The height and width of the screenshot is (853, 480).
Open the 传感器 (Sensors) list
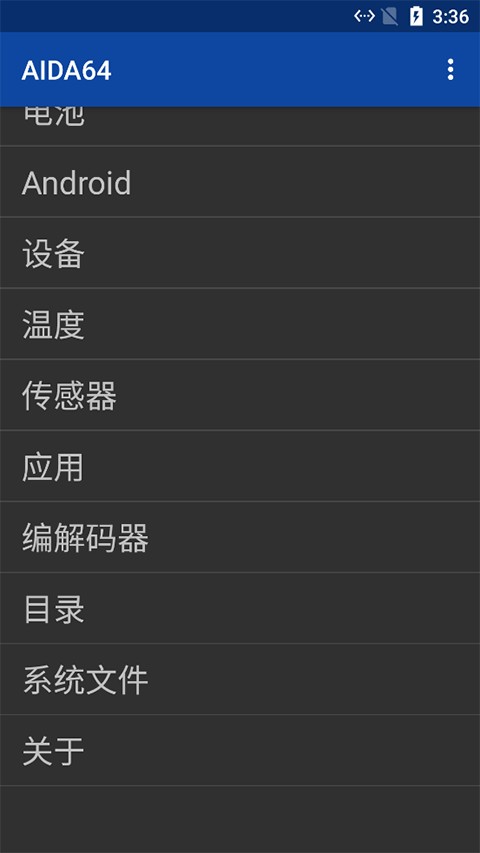(240, 395)
